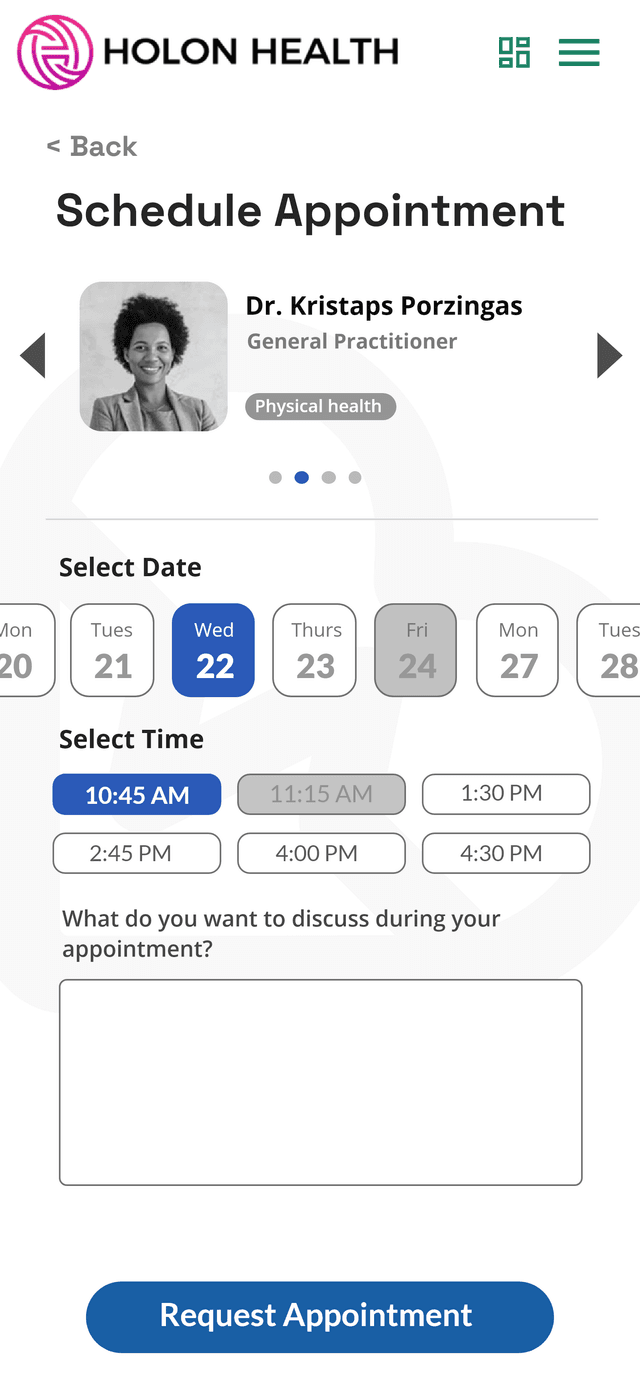Viewport: 640px width, 1388px height.
Task: Show the next doctor with right arrow
Action: (609, 356)
